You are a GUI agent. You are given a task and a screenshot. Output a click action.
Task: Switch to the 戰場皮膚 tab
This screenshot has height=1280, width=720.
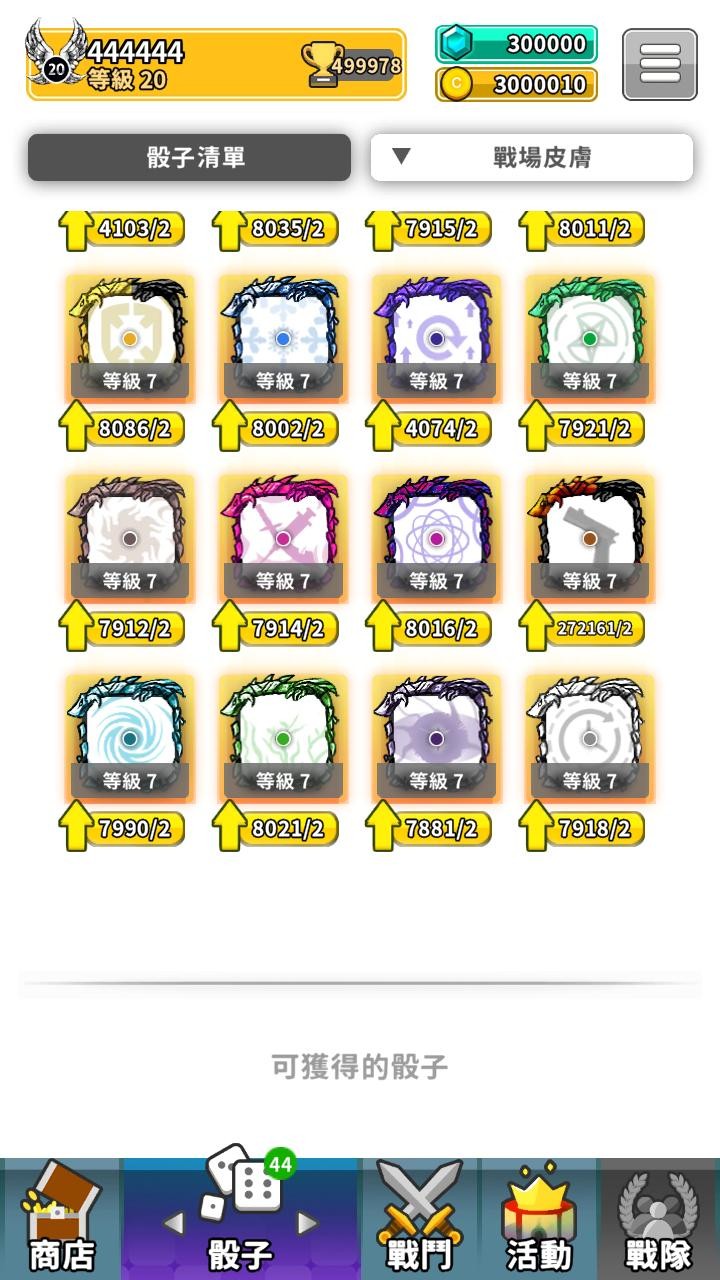point(532,158)
